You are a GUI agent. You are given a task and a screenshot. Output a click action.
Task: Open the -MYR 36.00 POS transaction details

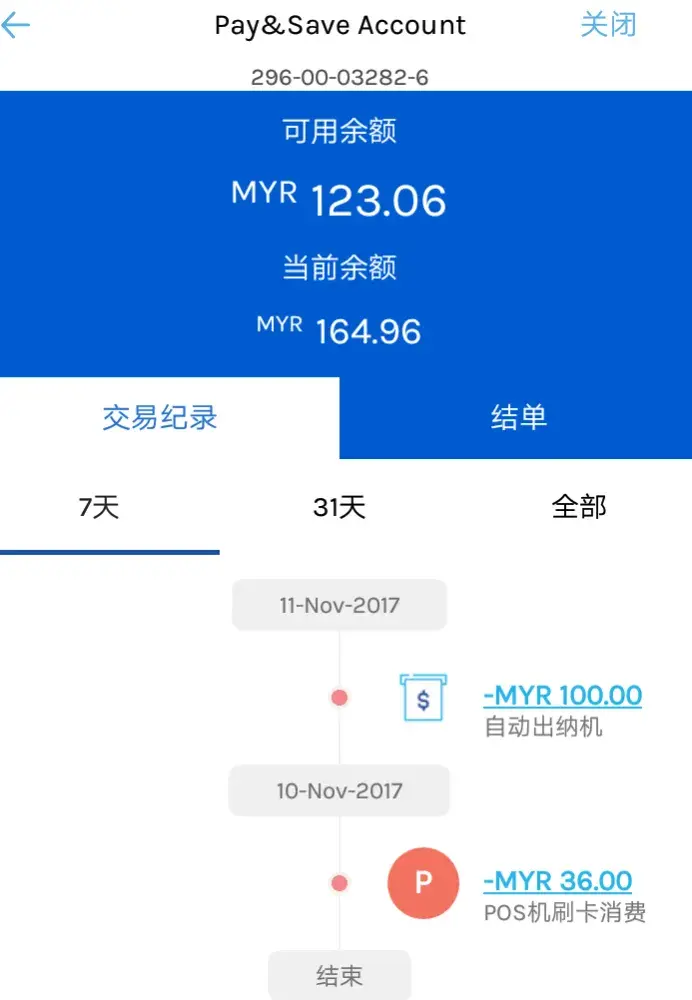click(557, 881)
